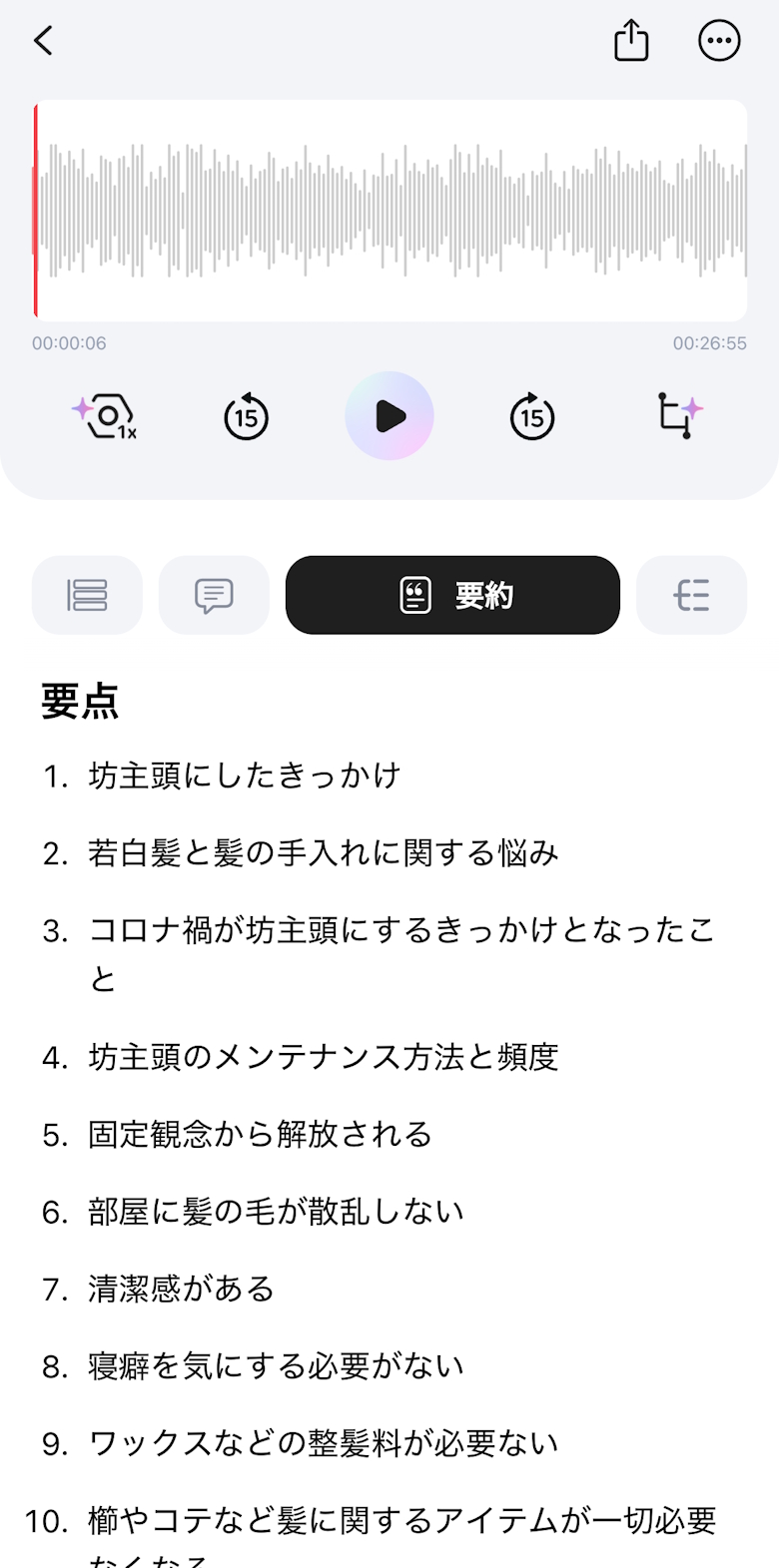Viewport: 779px width, 1568px height.
Task: Switch to the transcript tab
Action: pos(214,595)
